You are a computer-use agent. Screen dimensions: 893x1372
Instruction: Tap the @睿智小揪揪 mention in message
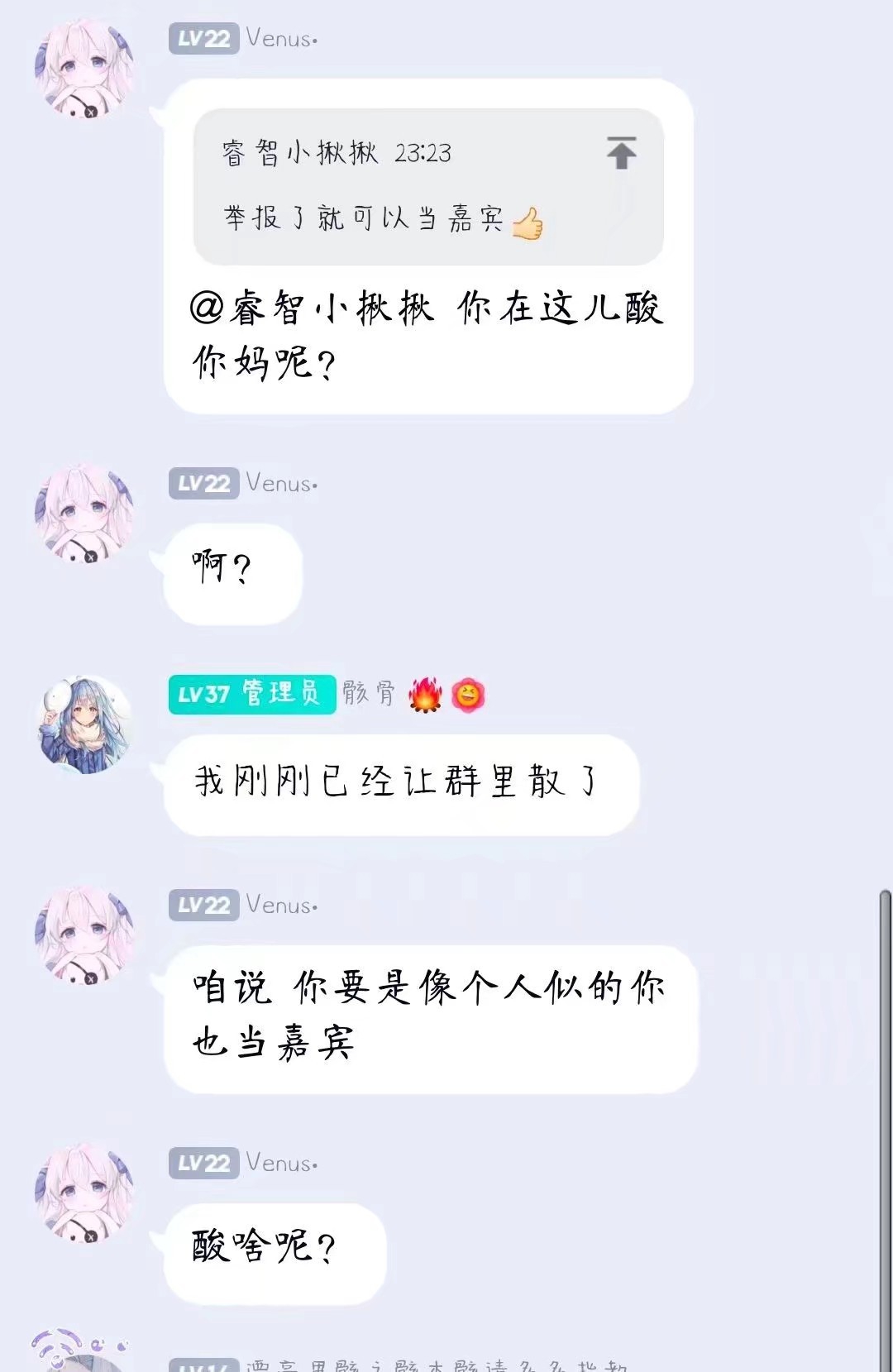coord(313,309)
